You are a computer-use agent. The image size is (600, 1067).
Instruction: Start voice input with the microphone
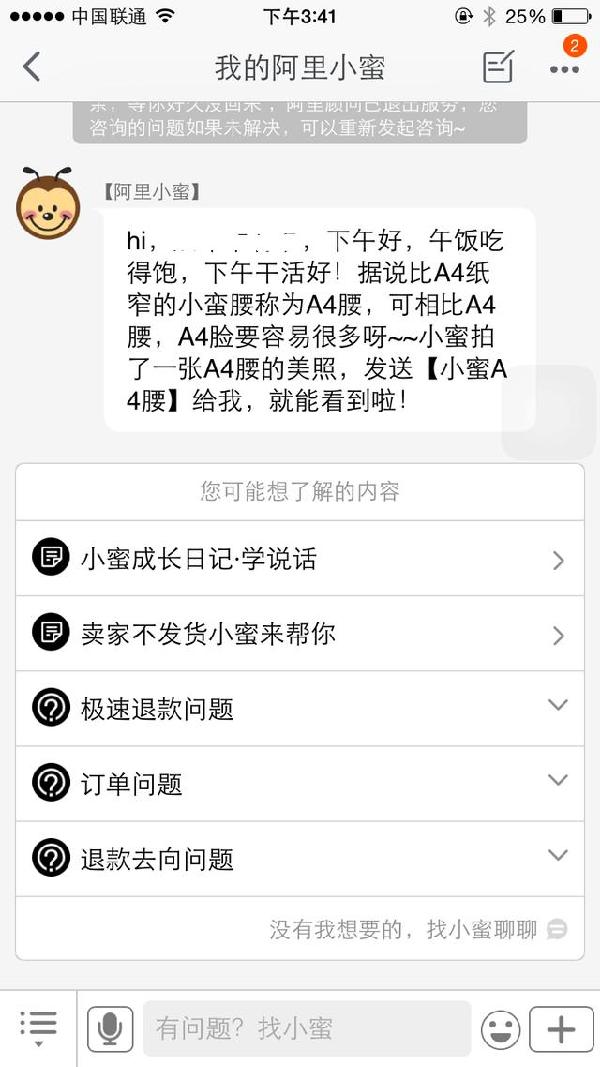[x=110, y=1028]
